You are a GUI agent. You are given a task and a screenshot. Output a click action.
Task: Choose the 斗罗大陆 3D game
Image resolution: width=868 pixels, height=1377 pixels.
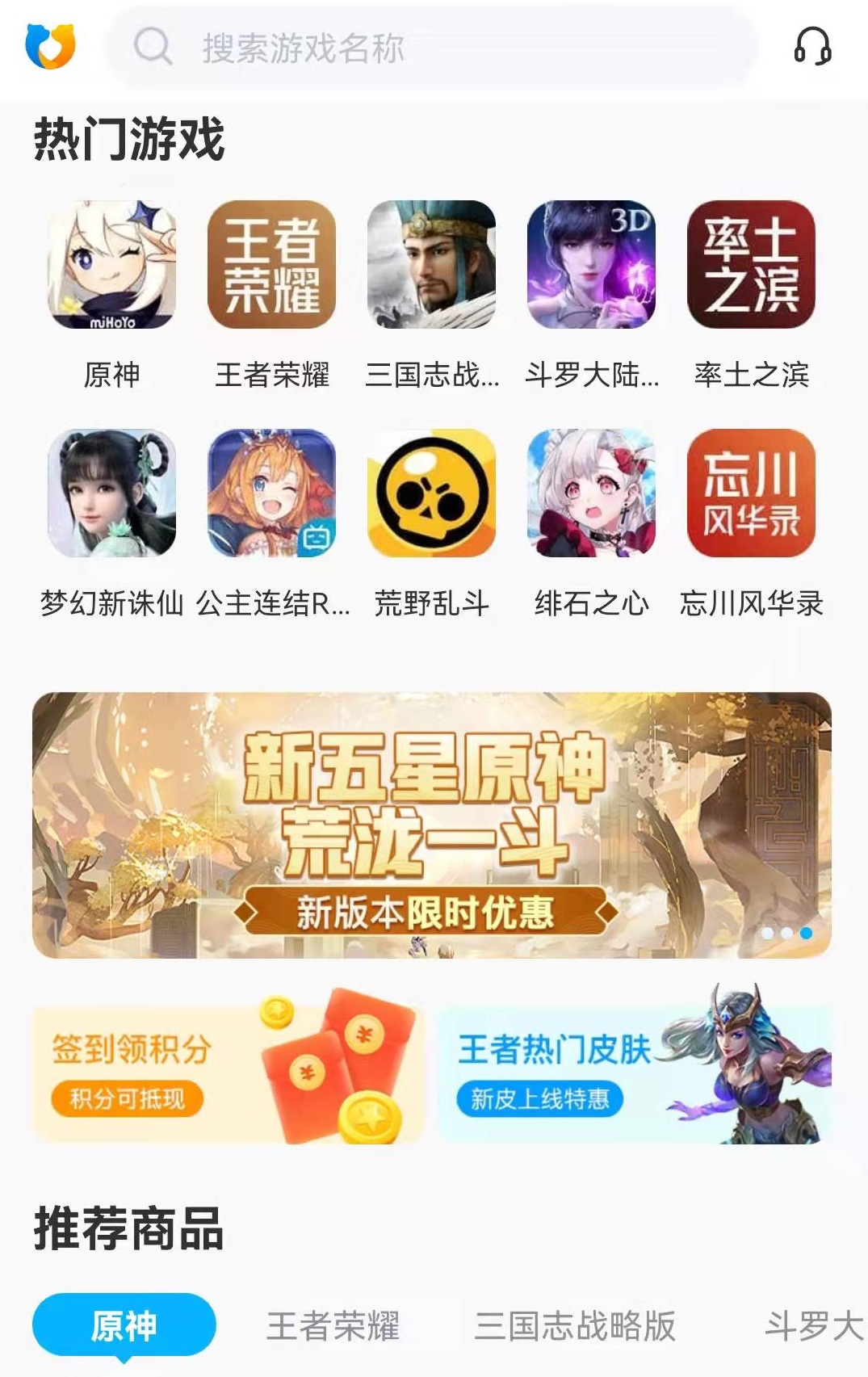tap(591, 265)
